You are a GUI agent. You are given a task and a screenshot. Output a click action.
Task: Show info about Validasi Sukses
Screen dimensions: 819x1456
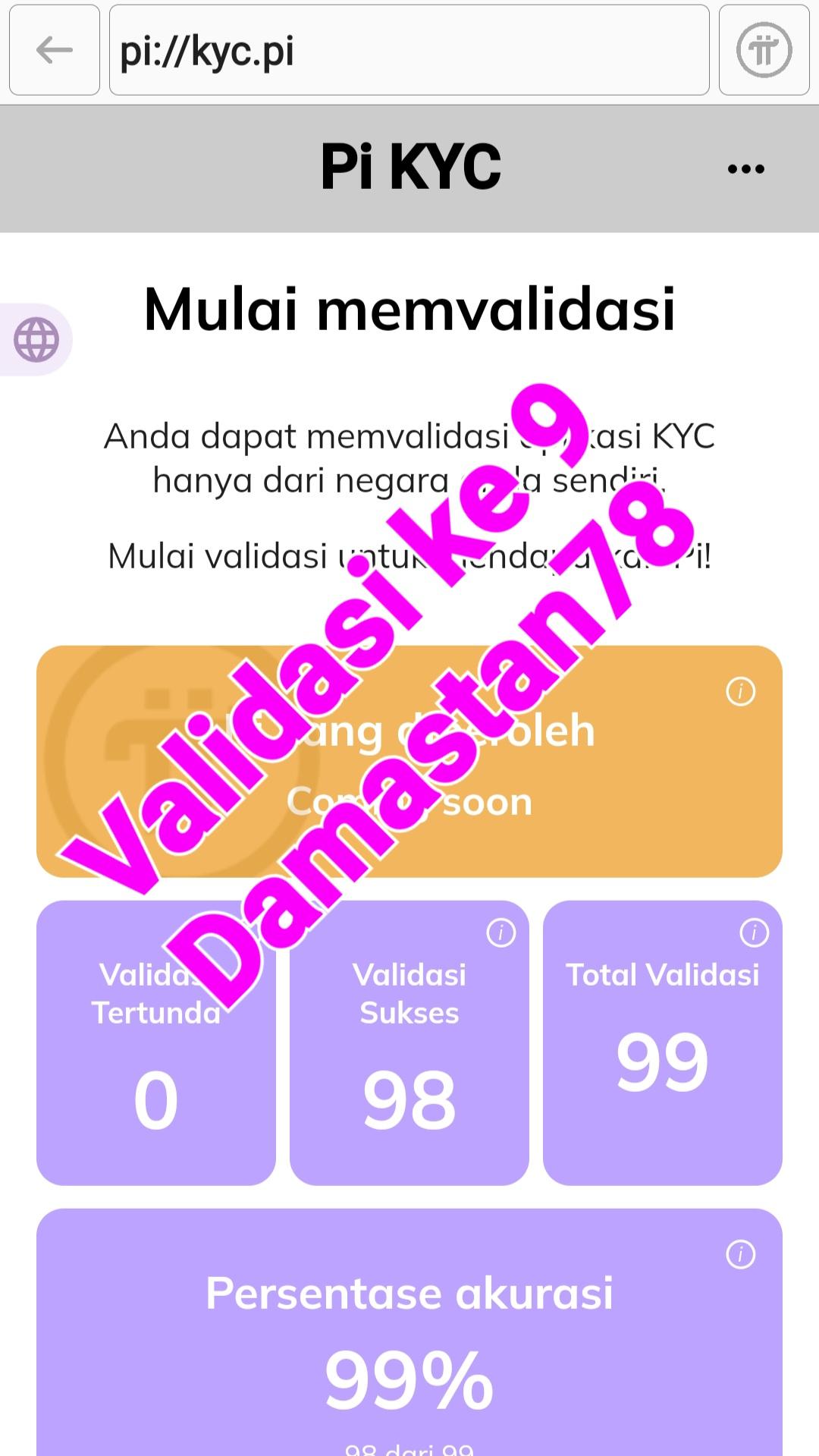tap(500, 932)
